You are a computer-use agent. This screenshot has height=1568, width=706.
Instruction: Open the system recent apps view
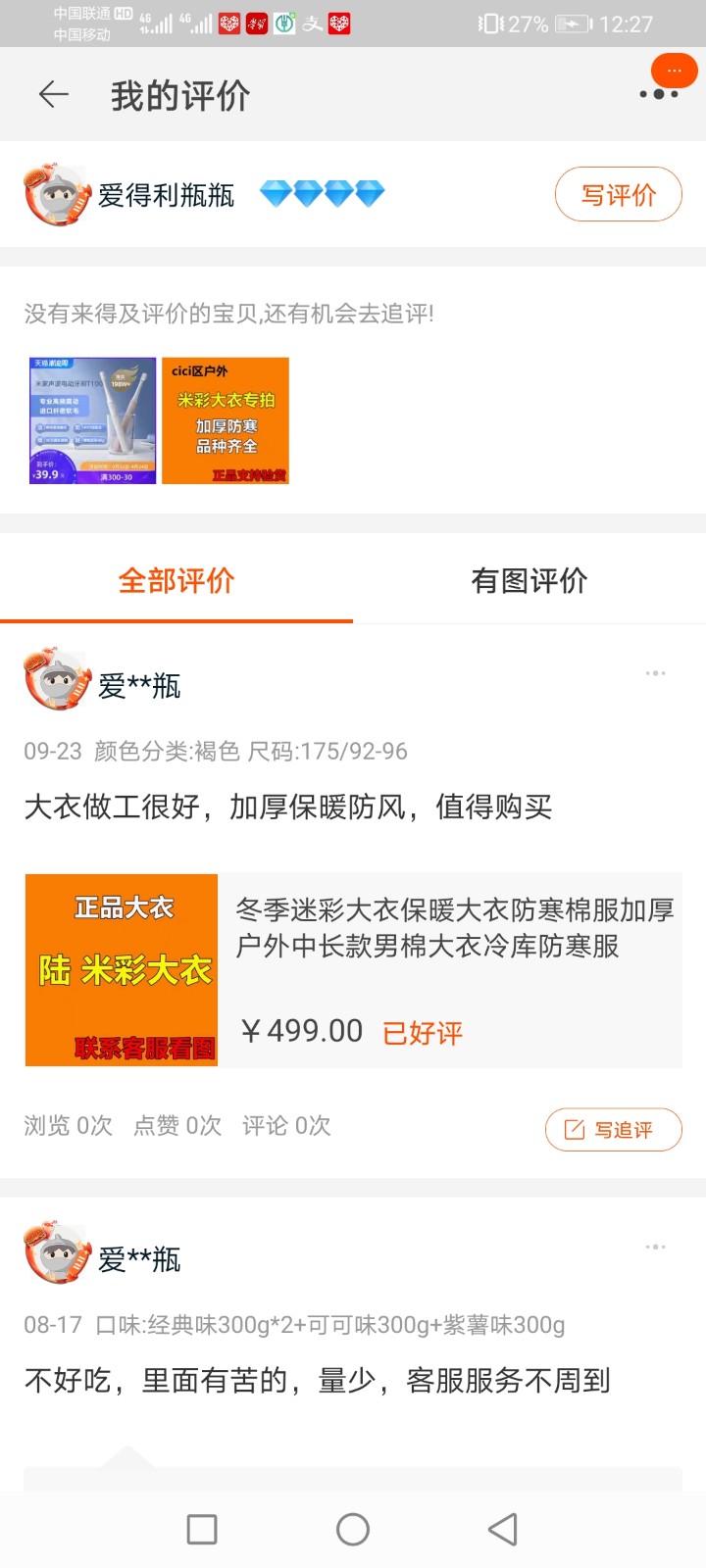tap(202, 1529)
